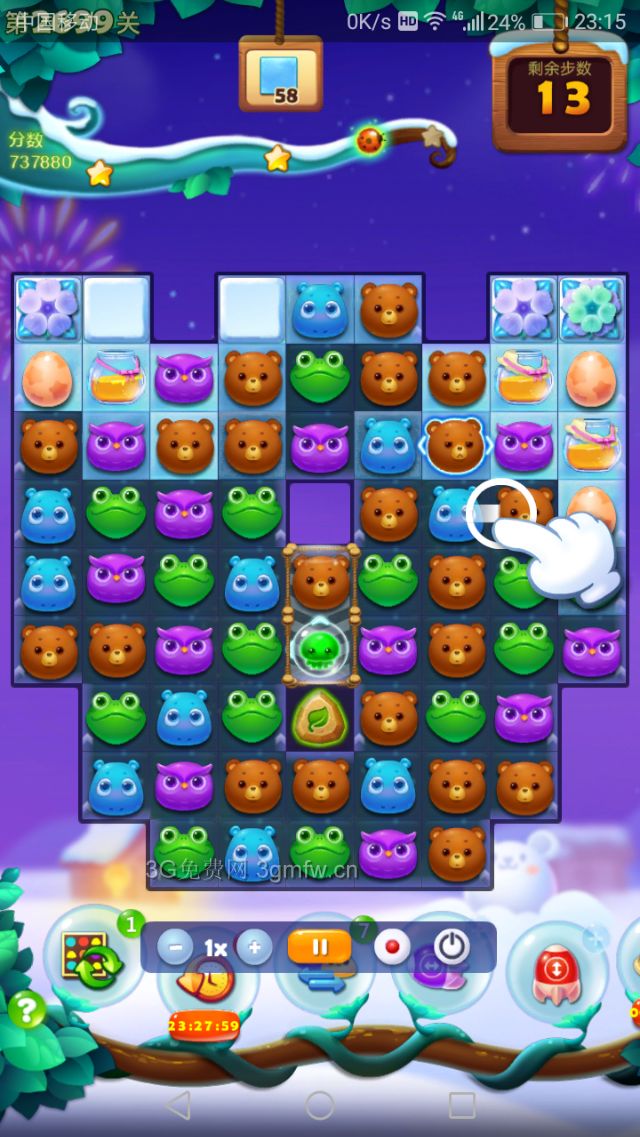Decrease speed with the minus button

(175, 947)
